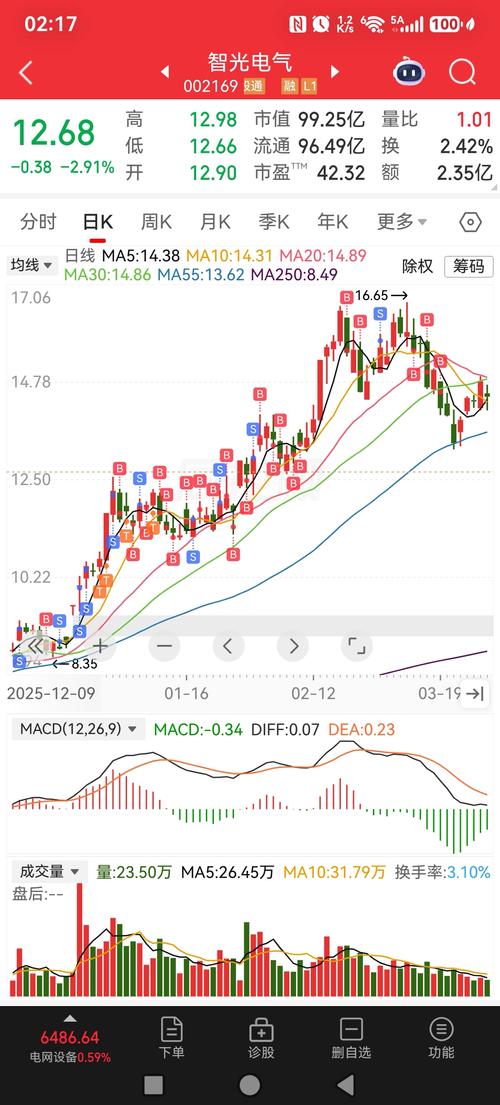Open the search magnifier icon
The height and width of the screenshot is (1105, 500).
(462, 72)
